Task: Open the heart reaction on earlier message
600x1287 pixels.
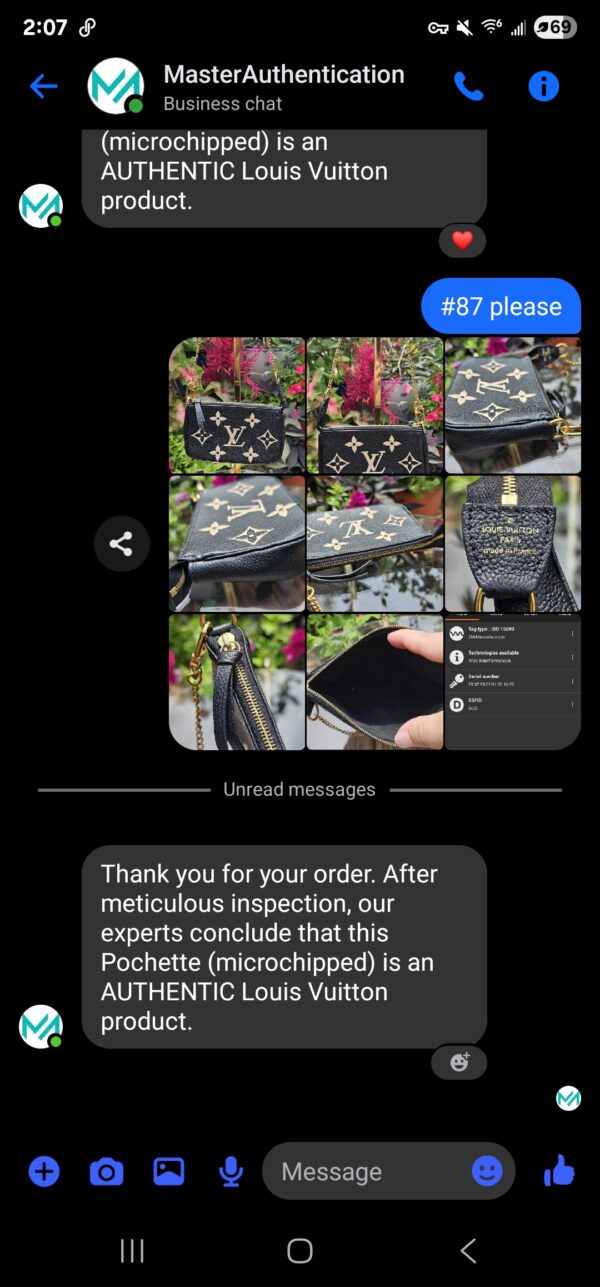Action: 462,240
